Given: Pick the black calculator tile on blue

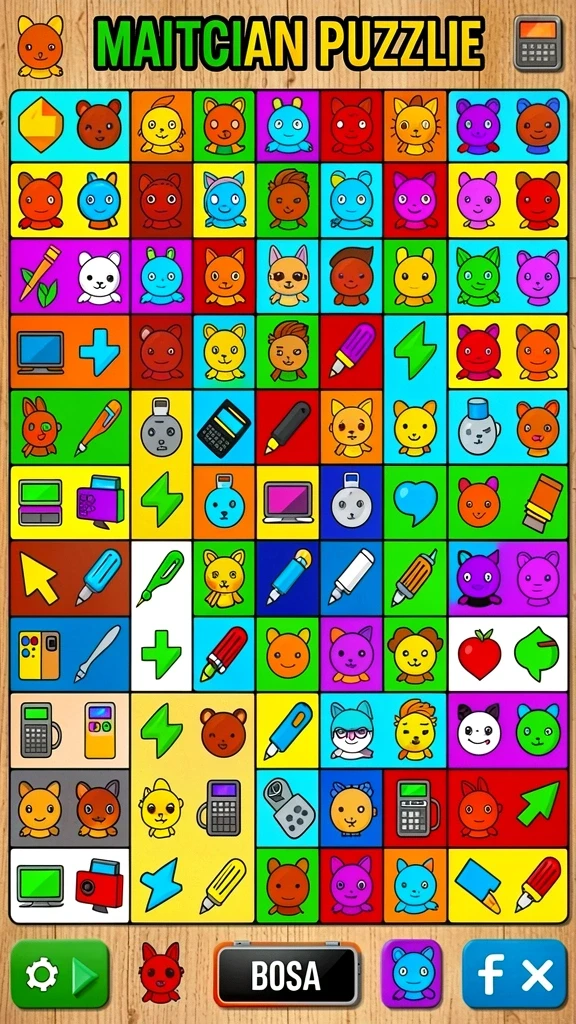Looking at the screenshot, I should pos(224,428).
